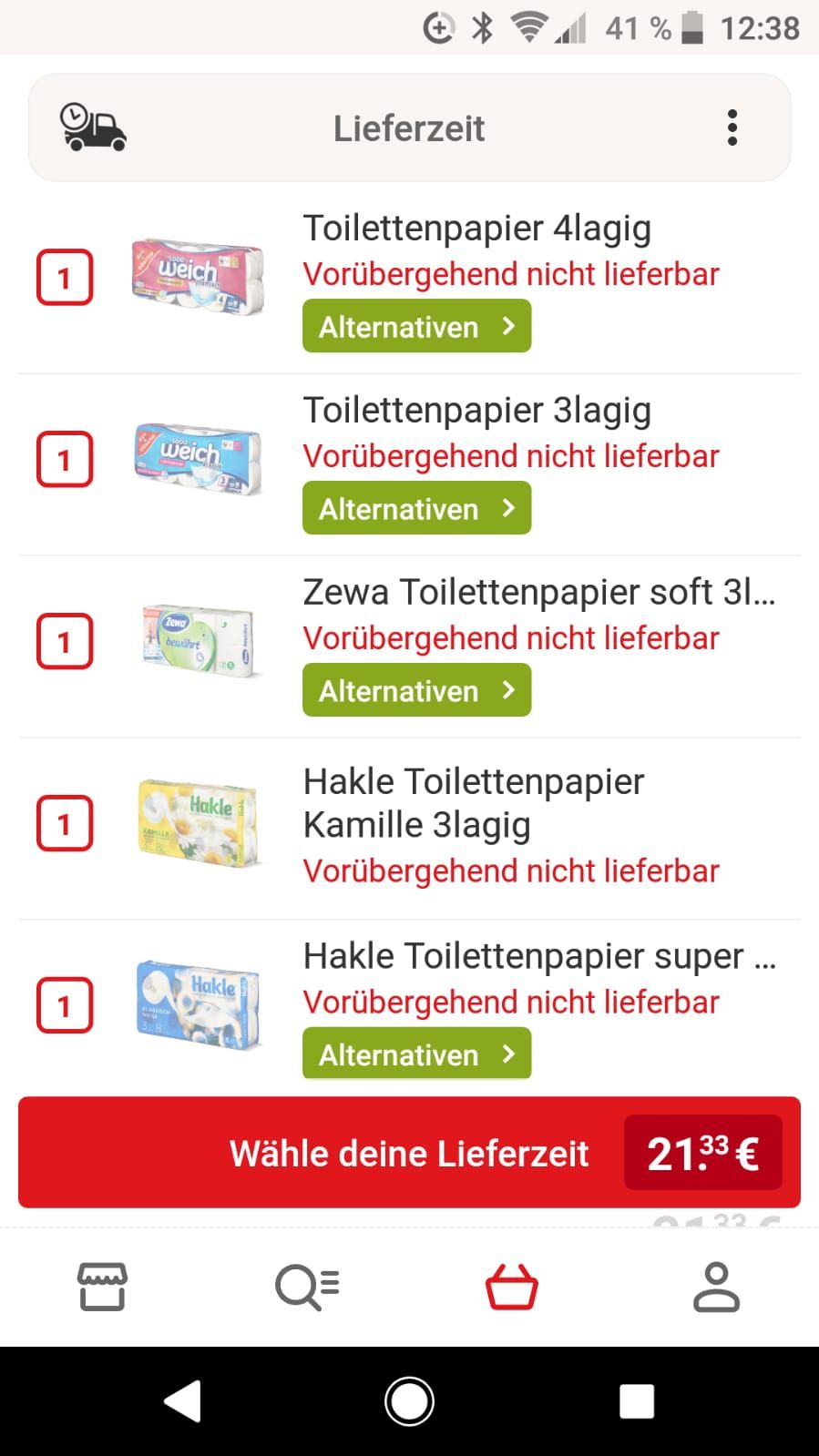Change quantity of Toilettenpapier 4lagig

(65, 277)
